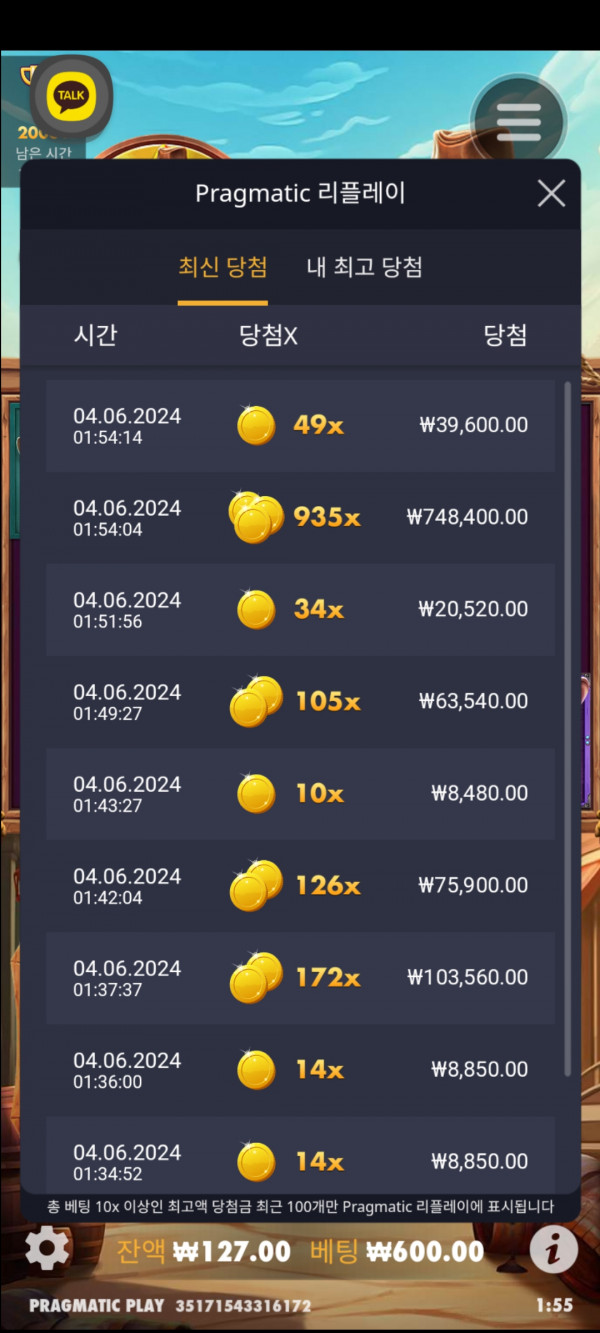Replay the 172x win worth ₩103,560.00
Viewport: 600px width, 1333px height.
coord(300,978)
